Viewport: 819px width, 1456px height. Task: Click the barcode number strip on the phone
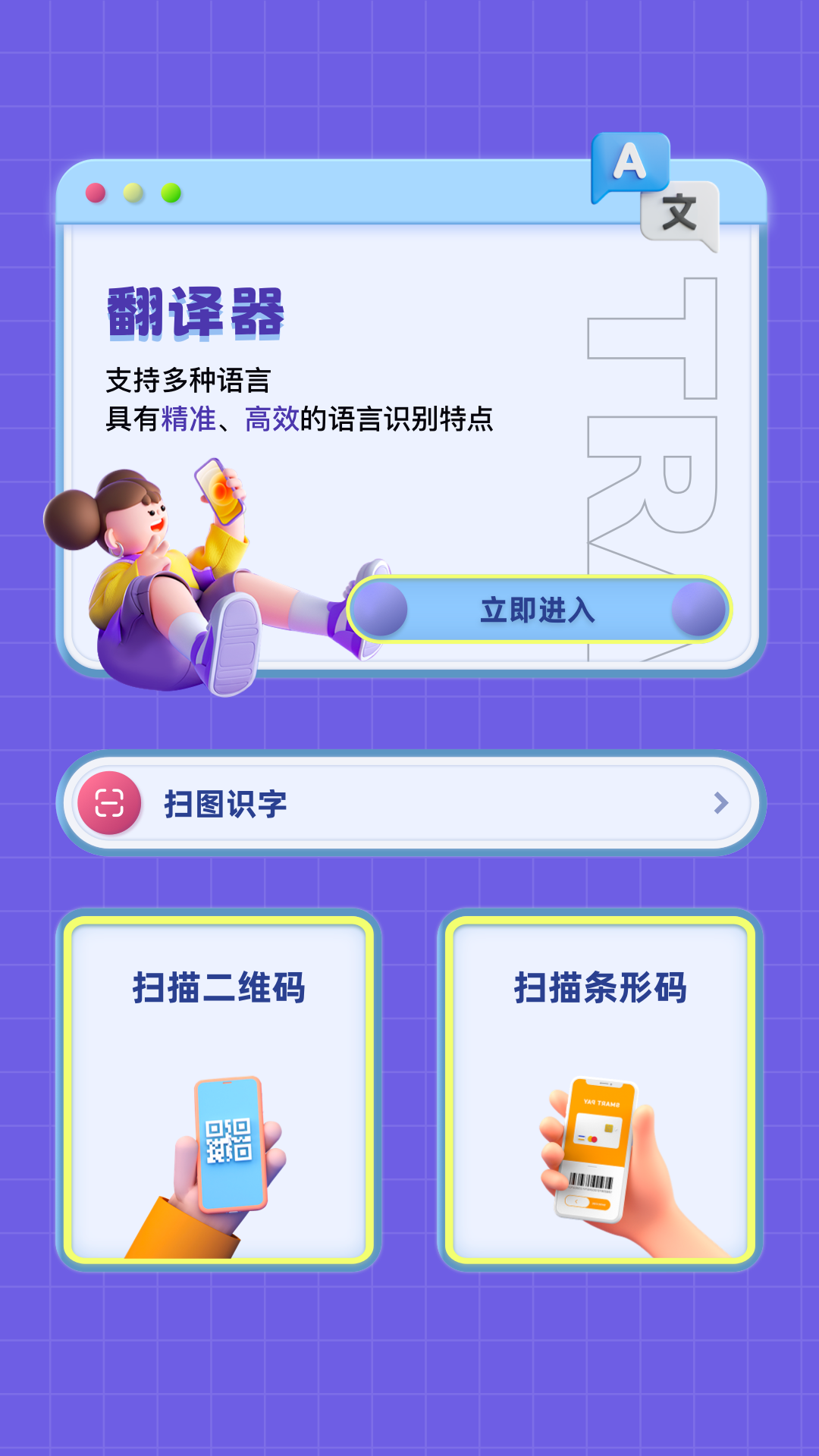pyautogui.click(x=592, y=1188)
